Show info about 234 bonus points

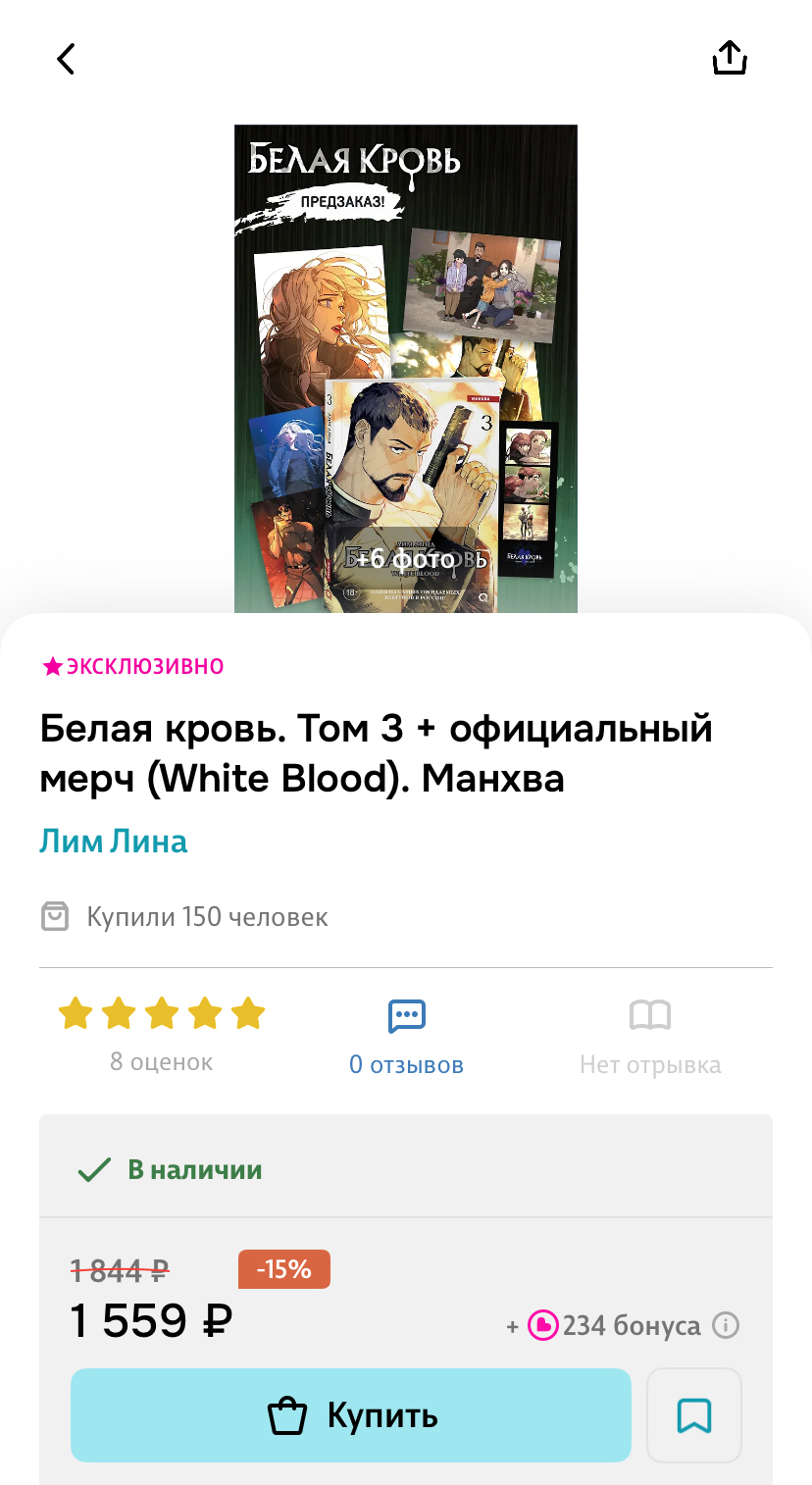click(725, 1326)
